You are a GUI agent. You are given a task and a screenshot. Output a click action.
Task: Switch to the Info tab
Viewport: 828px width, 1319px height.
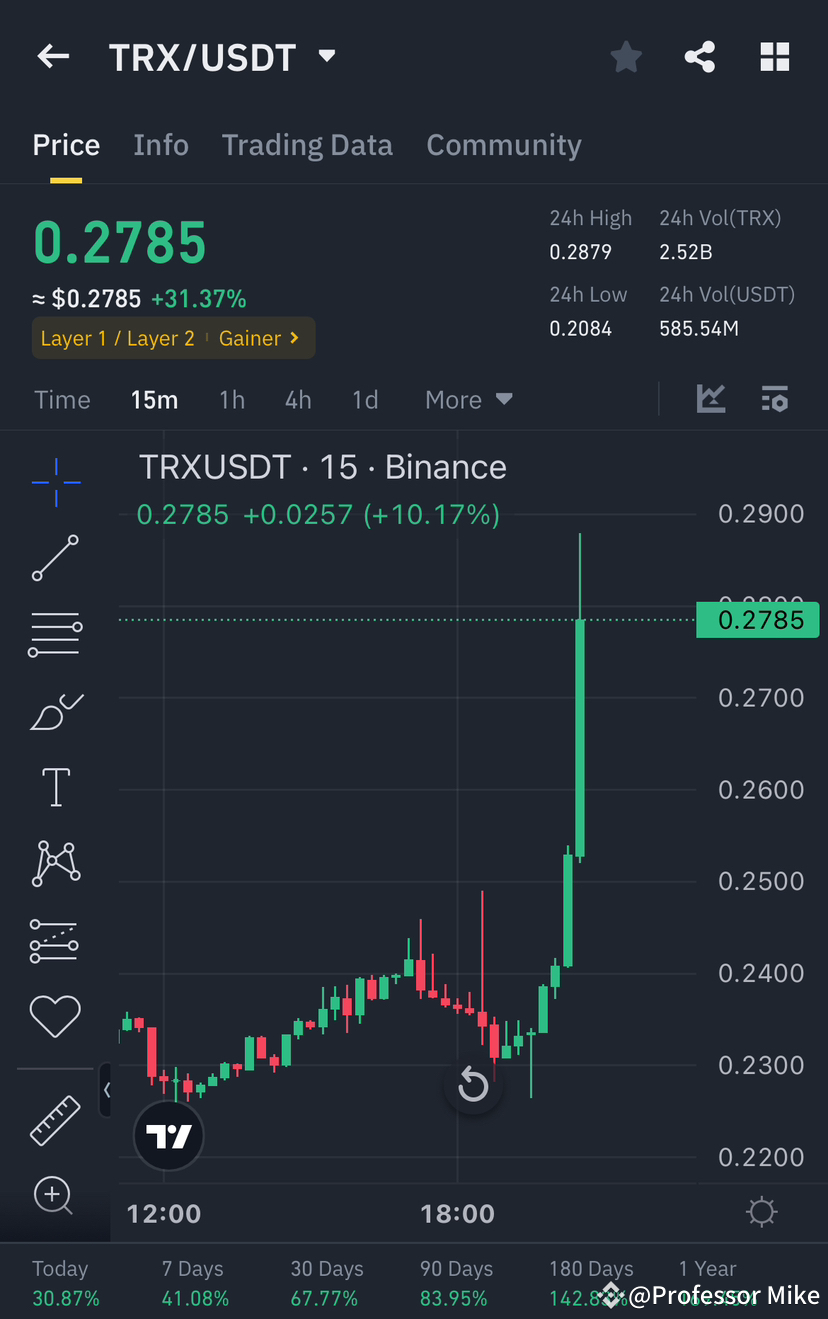[x=161, y=145]
